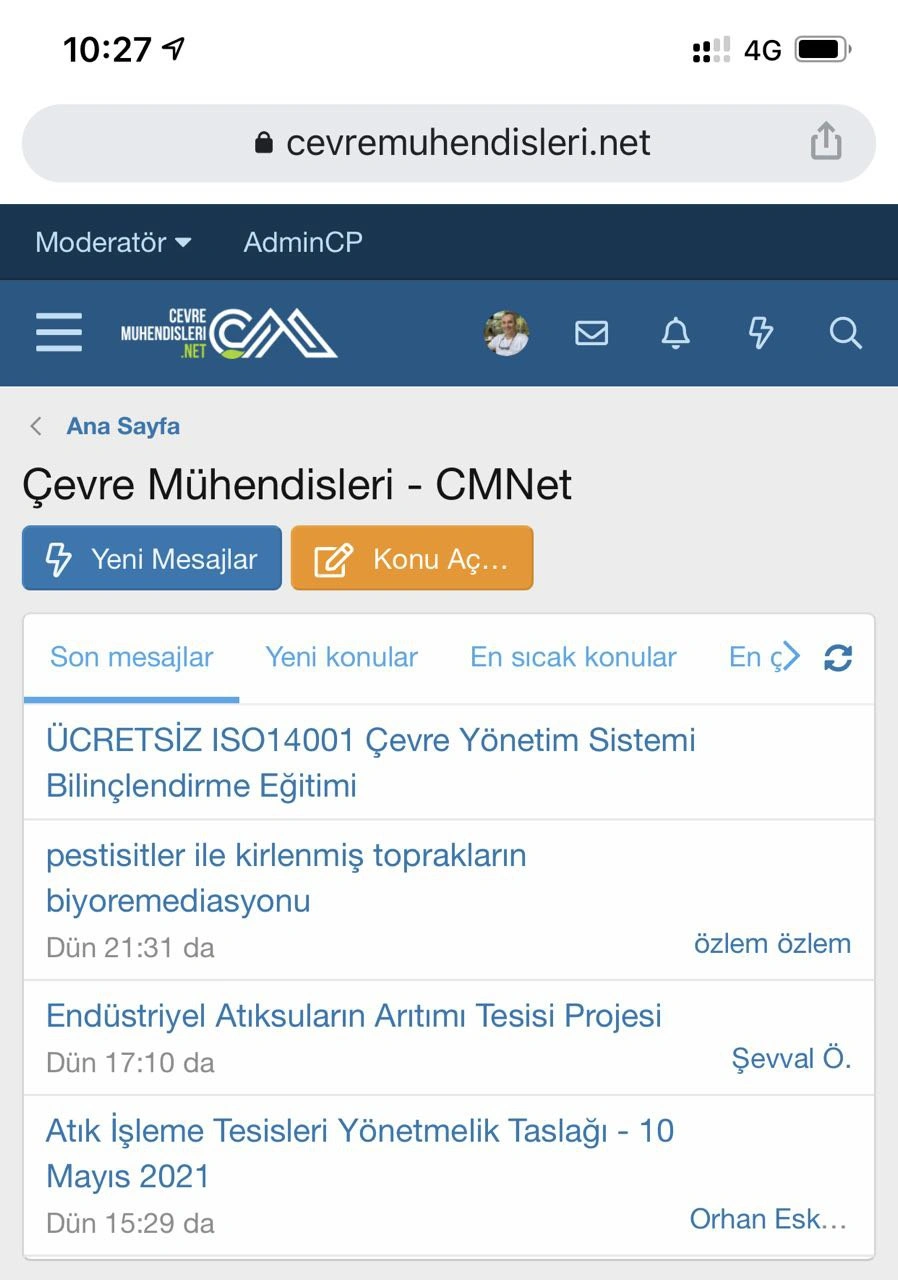Open the AdminCP link
898x1280 pixels.
click(303, 242)
